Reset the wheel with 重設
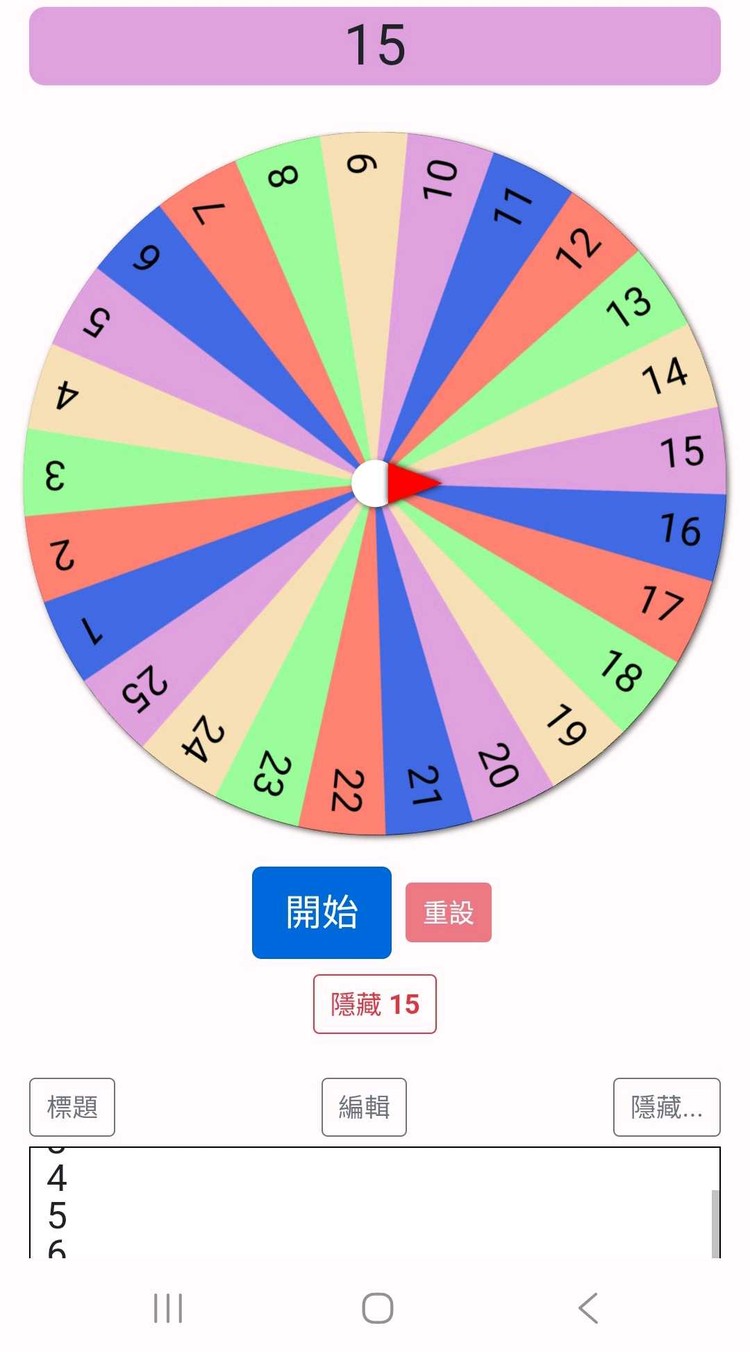Viewport: 750px width, 1352px height. (448, 912)
